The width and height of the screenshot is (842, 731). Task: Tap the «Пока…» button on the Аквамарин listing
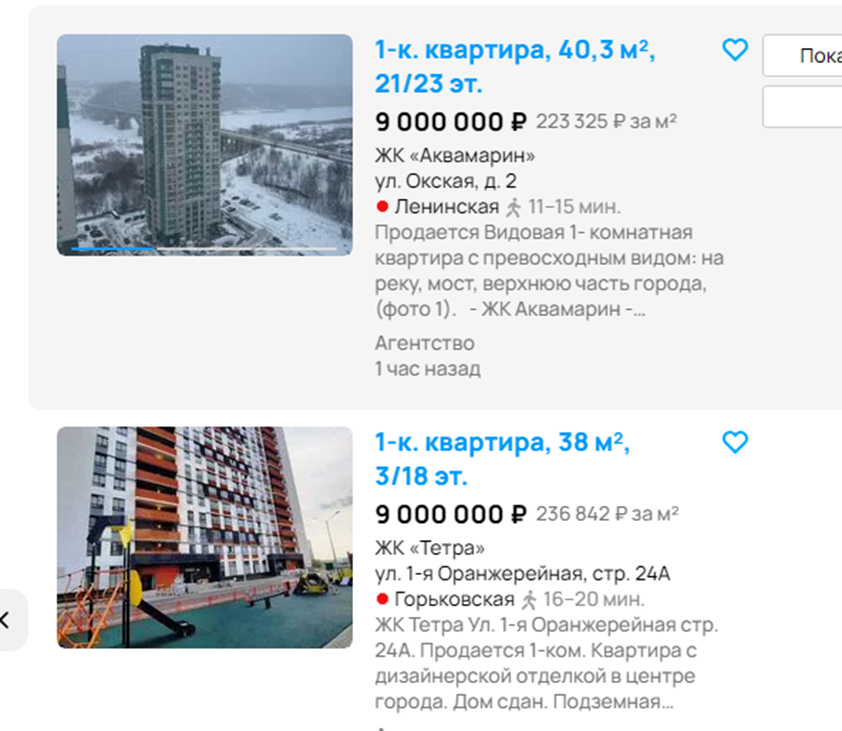coord(803,56)
